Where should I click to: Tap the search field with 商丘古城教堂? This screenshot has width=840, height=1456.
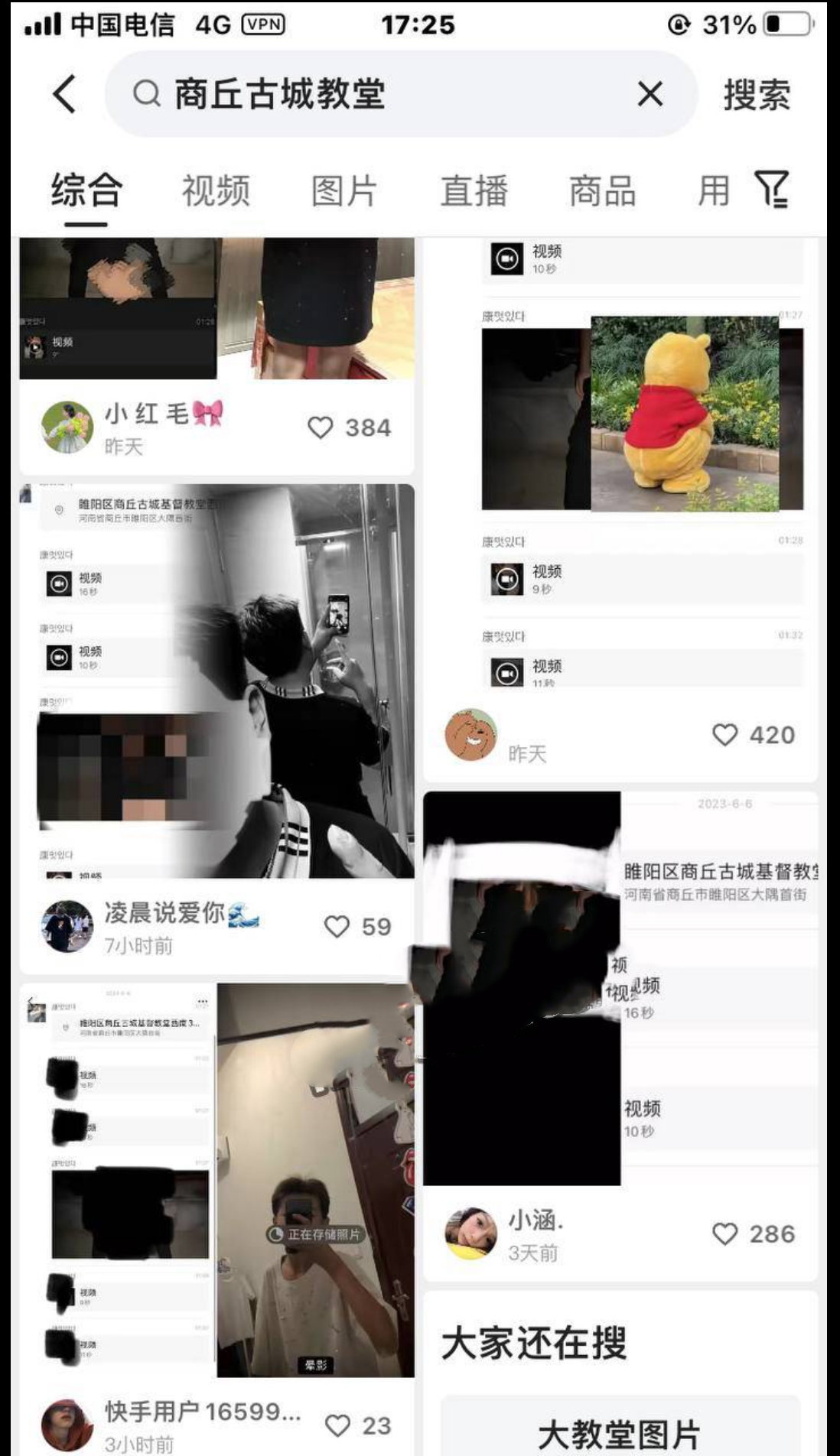(383, 94)
